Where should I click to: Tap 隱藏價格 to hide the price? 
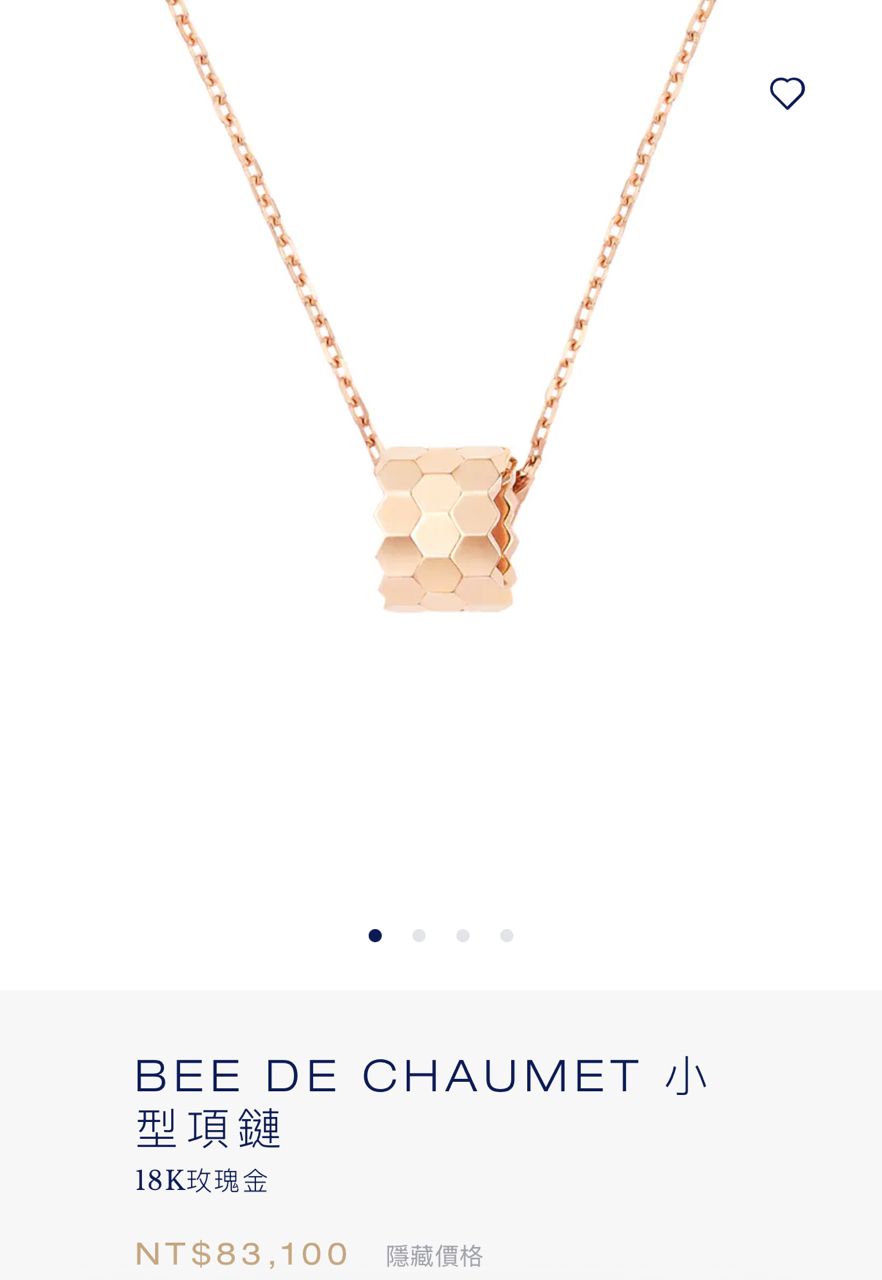[x=434, y=1256]
